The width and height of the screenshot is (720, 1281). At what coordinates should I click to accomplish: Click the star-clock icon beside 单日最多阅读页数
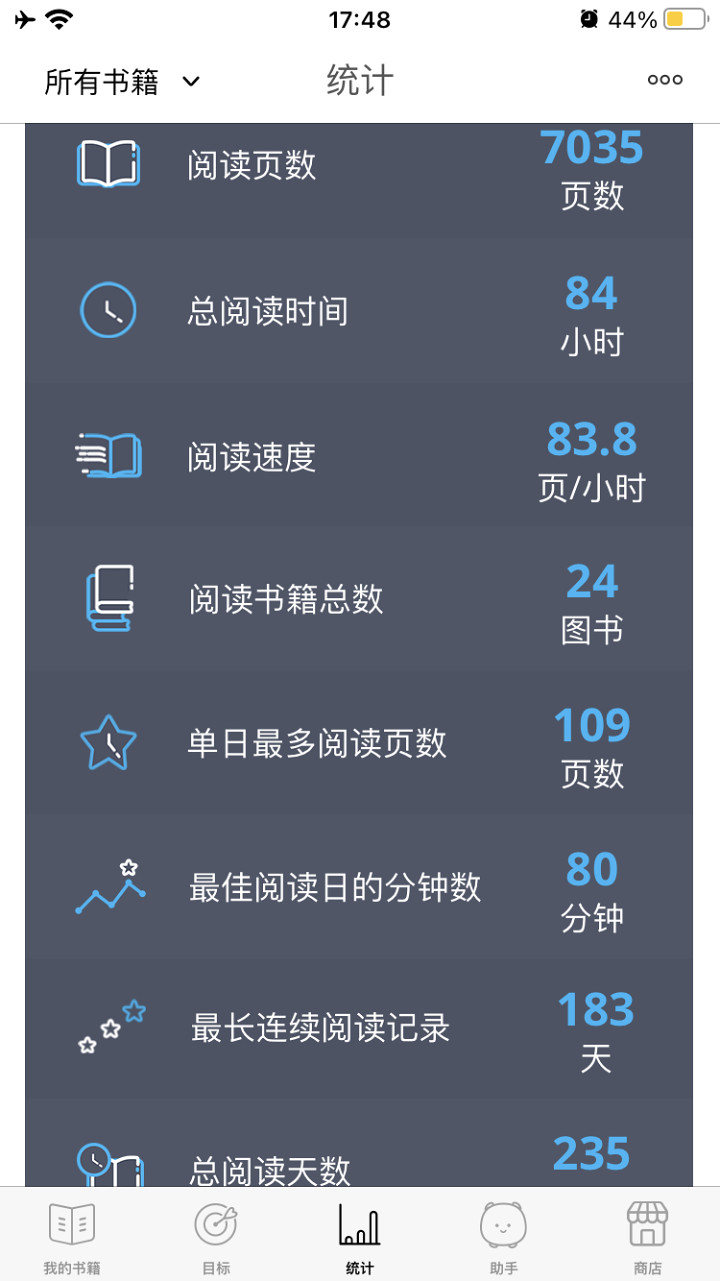pyautogui.click(x=108, y=742)
